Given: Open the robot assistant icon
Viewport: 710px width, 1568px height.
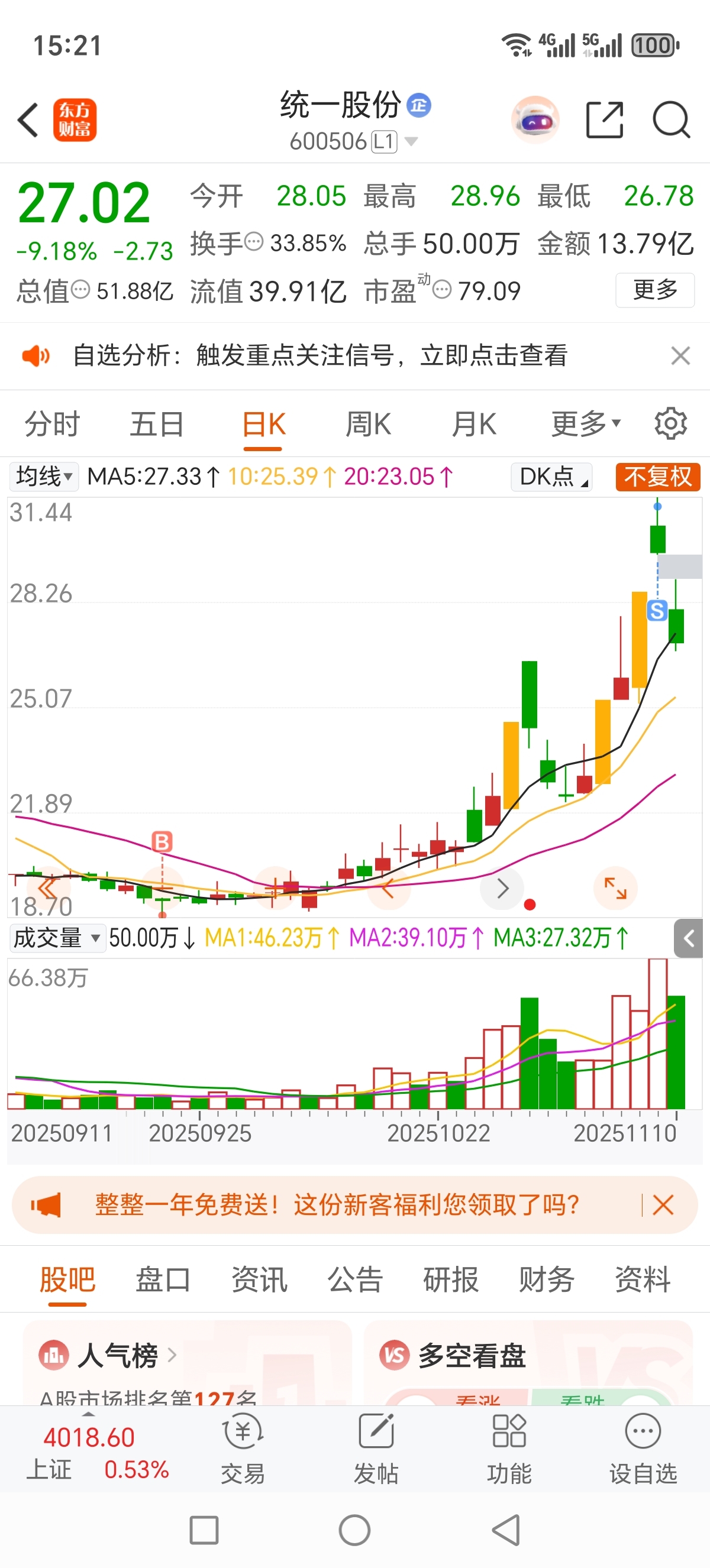Looking at the screenshot, I should [535, 120].
